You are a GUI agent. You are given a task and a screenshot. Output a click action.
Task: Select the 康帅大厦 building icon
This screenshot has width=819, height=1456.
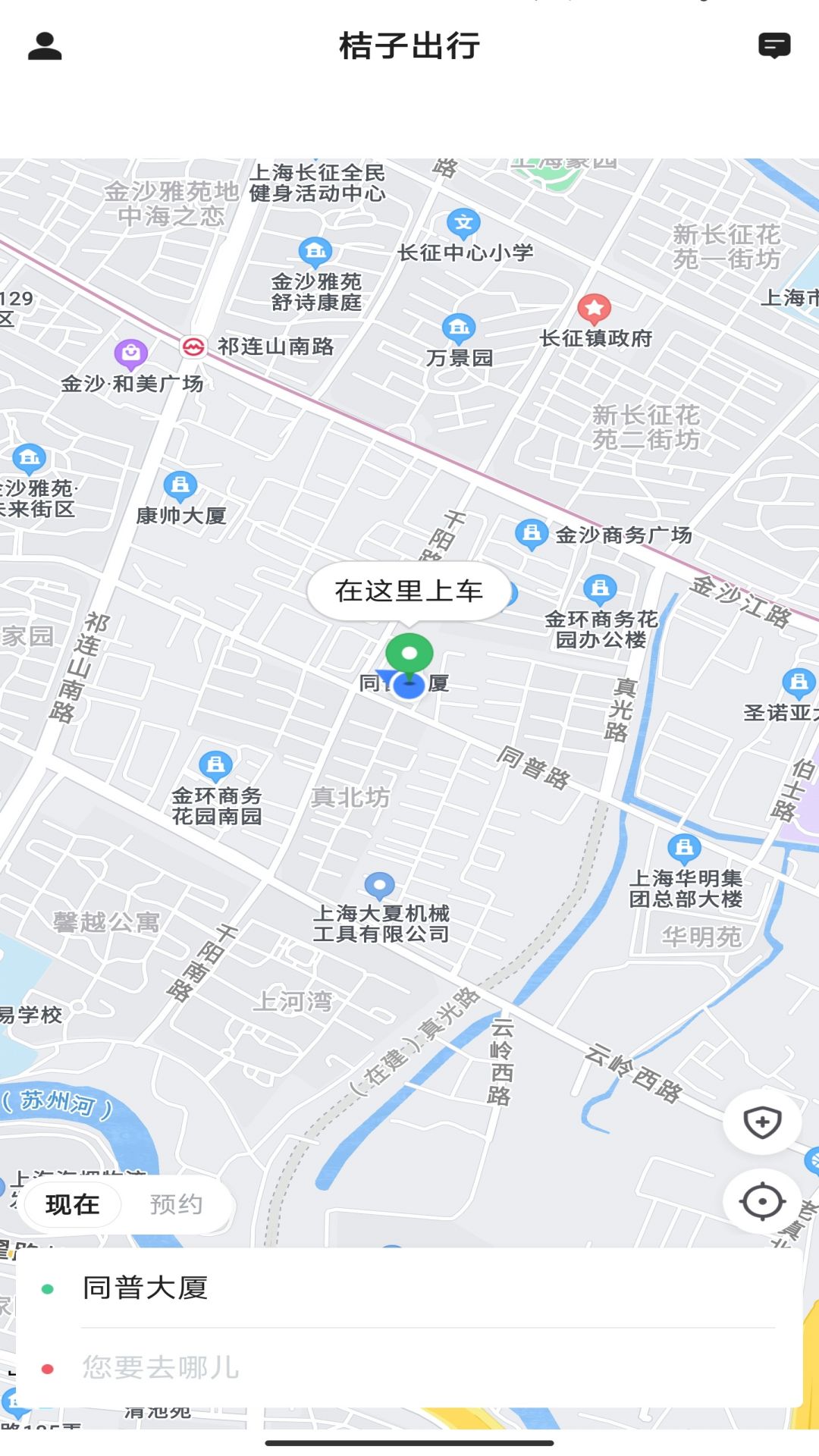pyautogui.click(x=179, y=482)
